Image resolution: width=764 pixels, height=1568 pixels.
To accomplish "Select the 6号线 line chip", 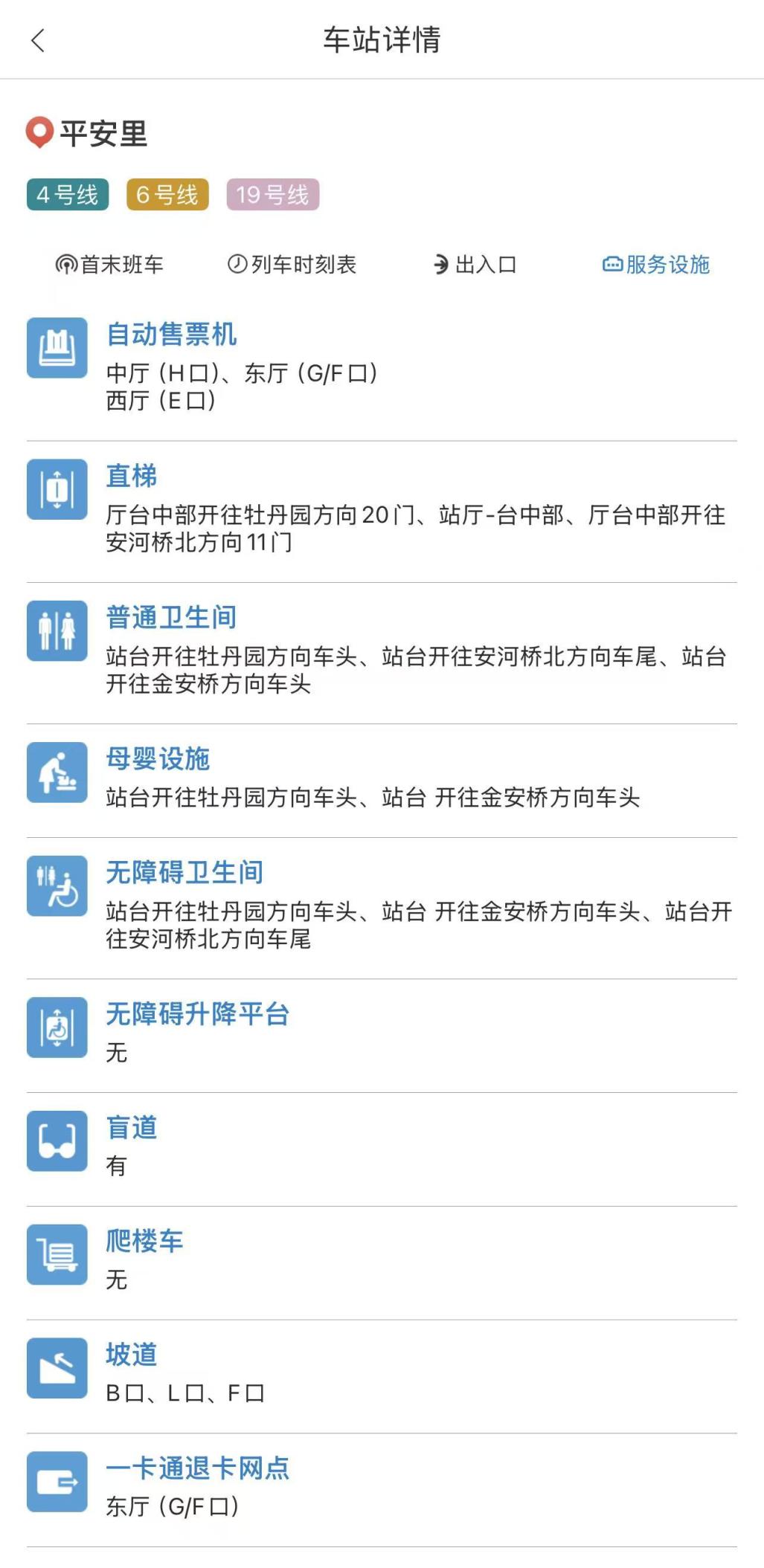I will [x=167, y=195].
